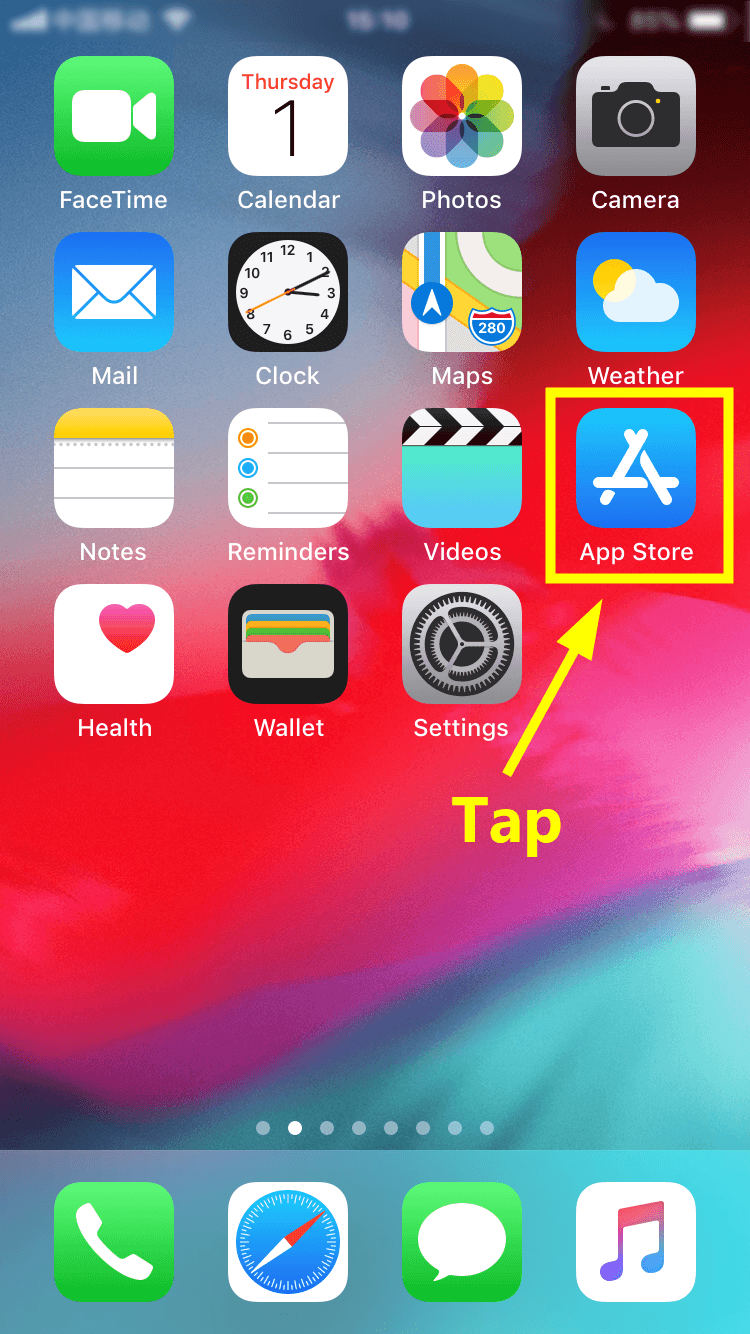Open the Notes app
The height and width of the screenshot is (1334, 750).
pyautogui.click(x=114, y=468)
